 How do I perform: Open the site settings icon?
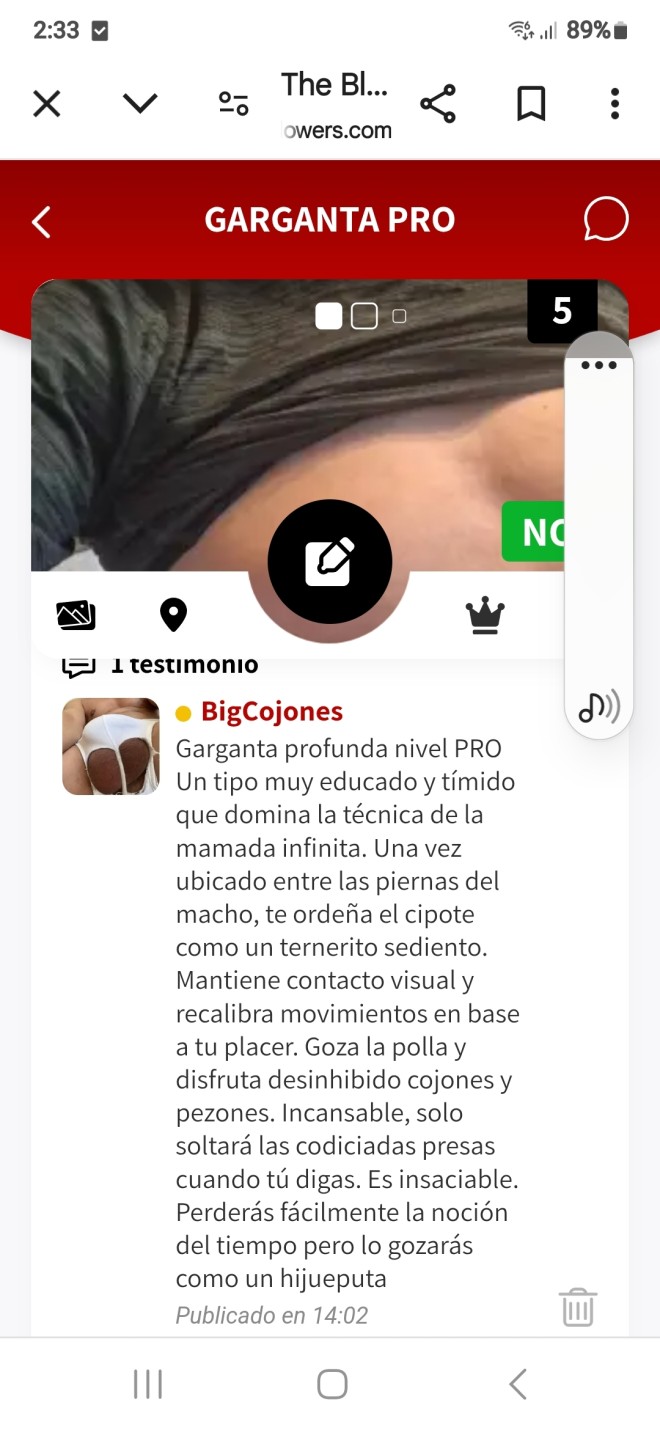coord(234,103)
